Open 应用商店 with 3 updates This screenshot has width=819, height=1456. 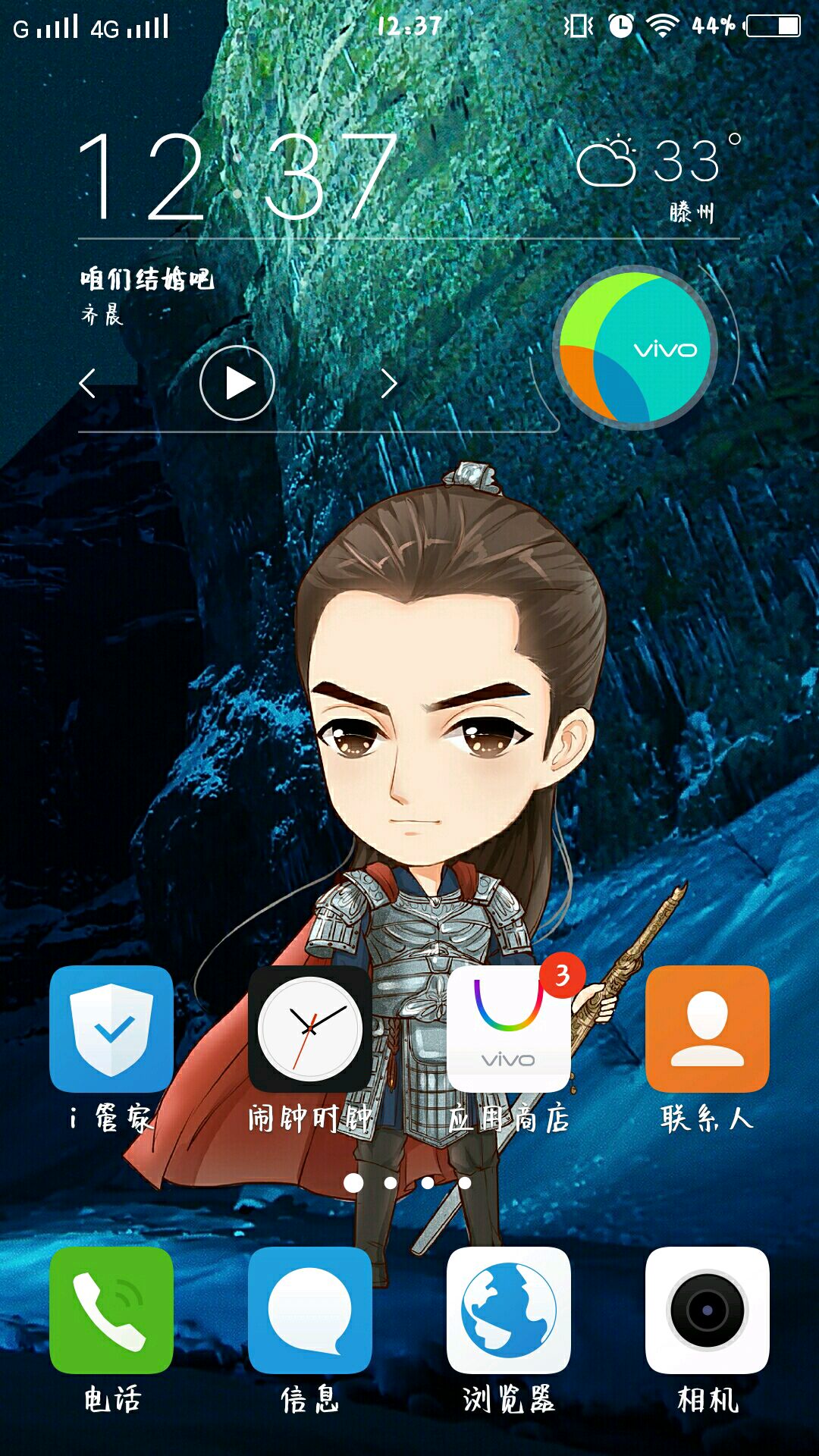tap(509, 1031)
